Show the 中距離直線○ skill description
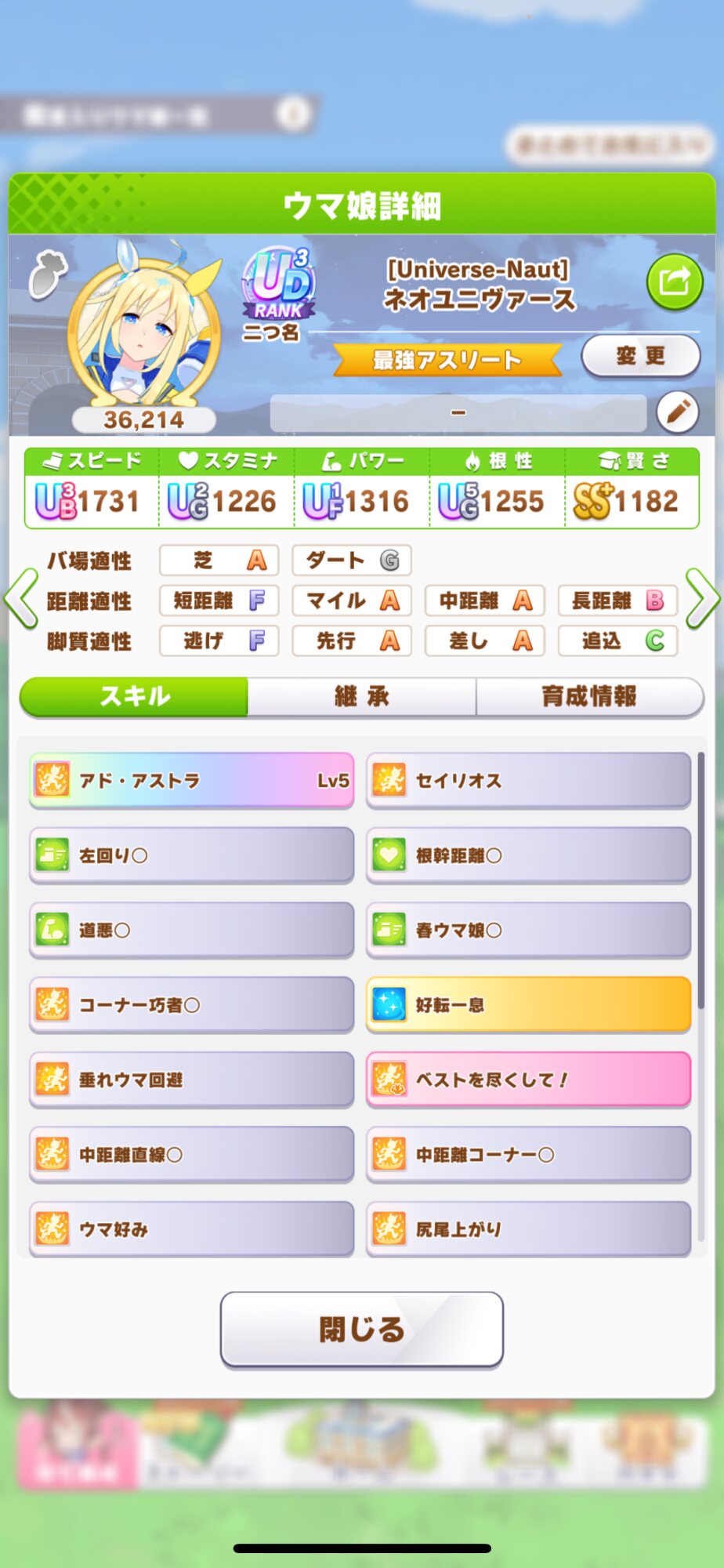This screenshot has height=1568, width=724. pos(191,1154)
